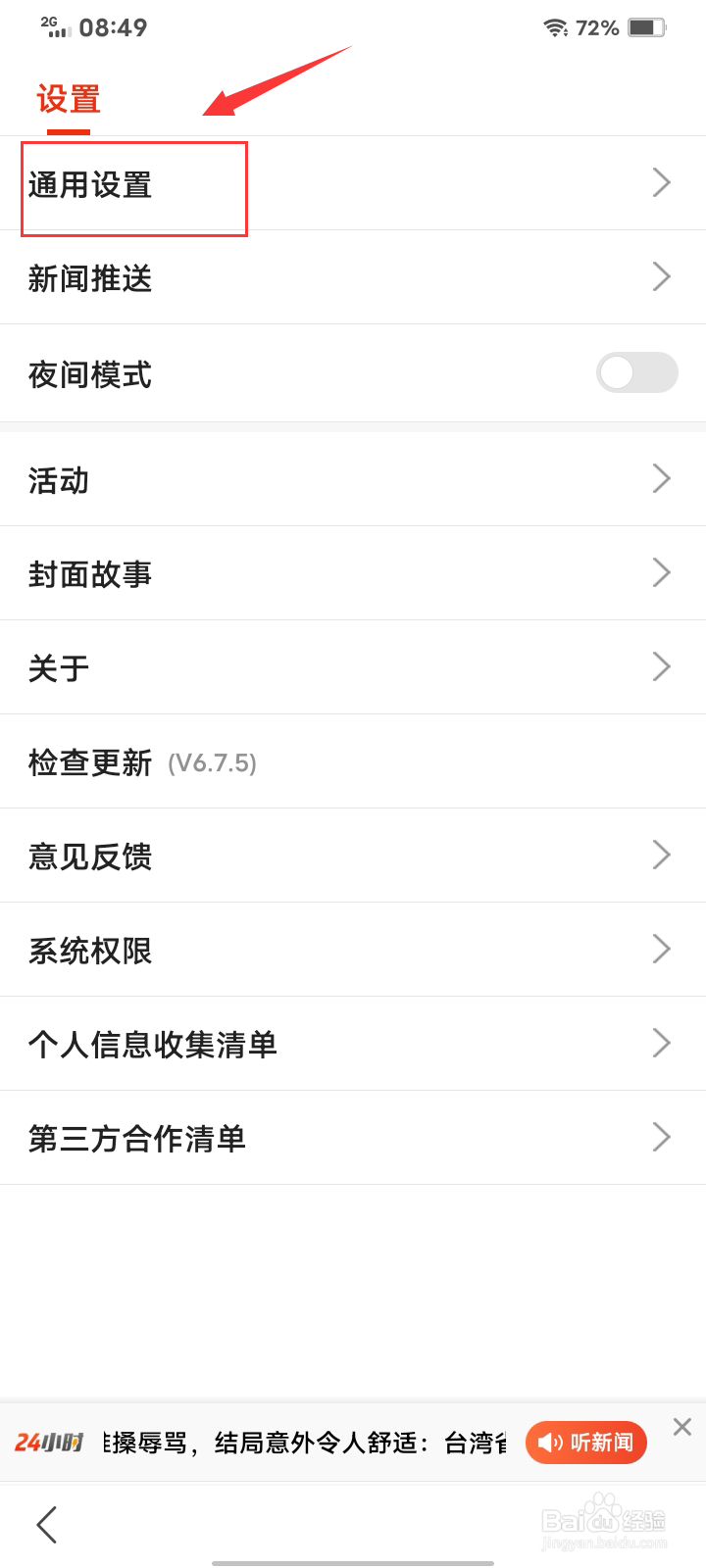Expand 新闻推送 settings via its chevron
Screen dimensions: 706x1568
(661, 277)
